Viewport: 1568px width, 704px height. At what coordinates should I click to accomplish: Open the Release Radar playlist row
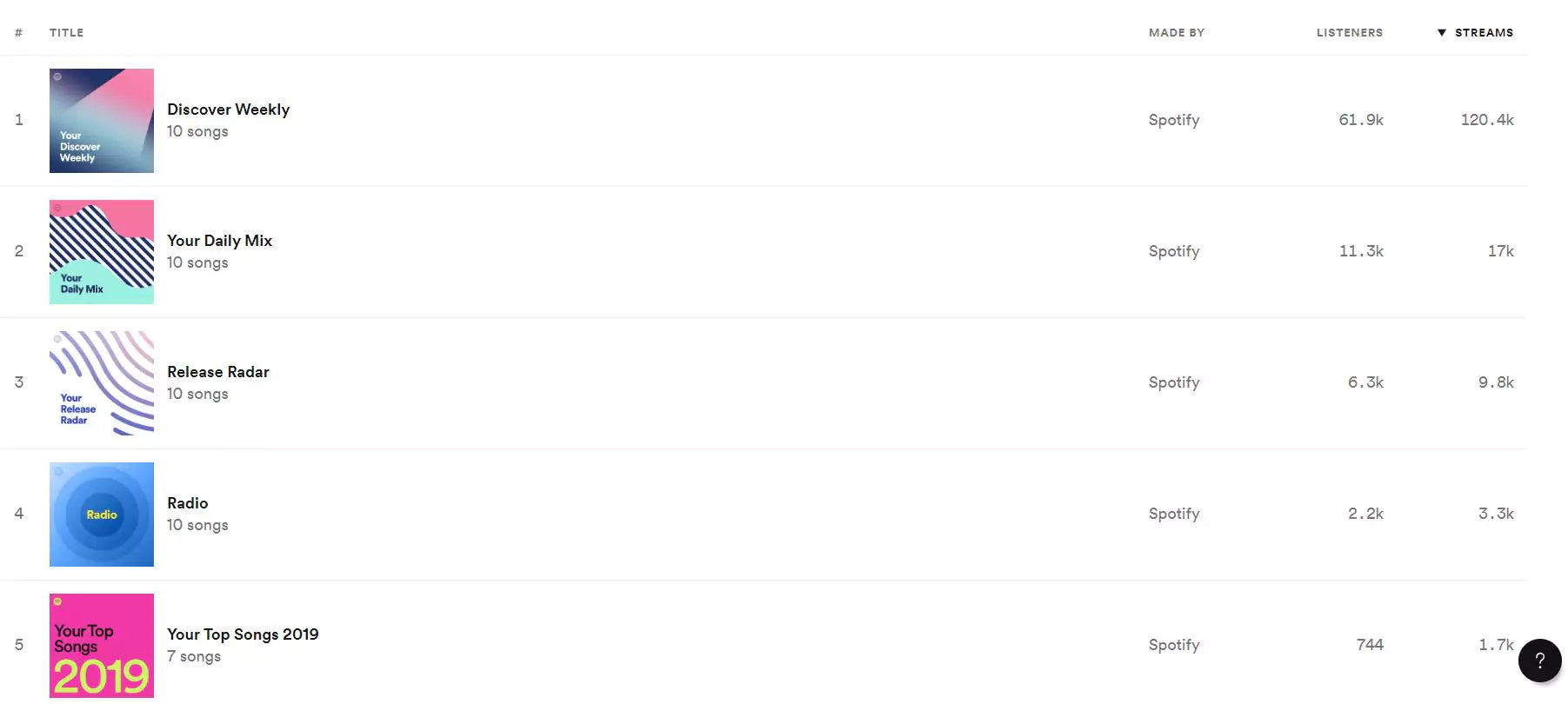(x=217, y=372)
